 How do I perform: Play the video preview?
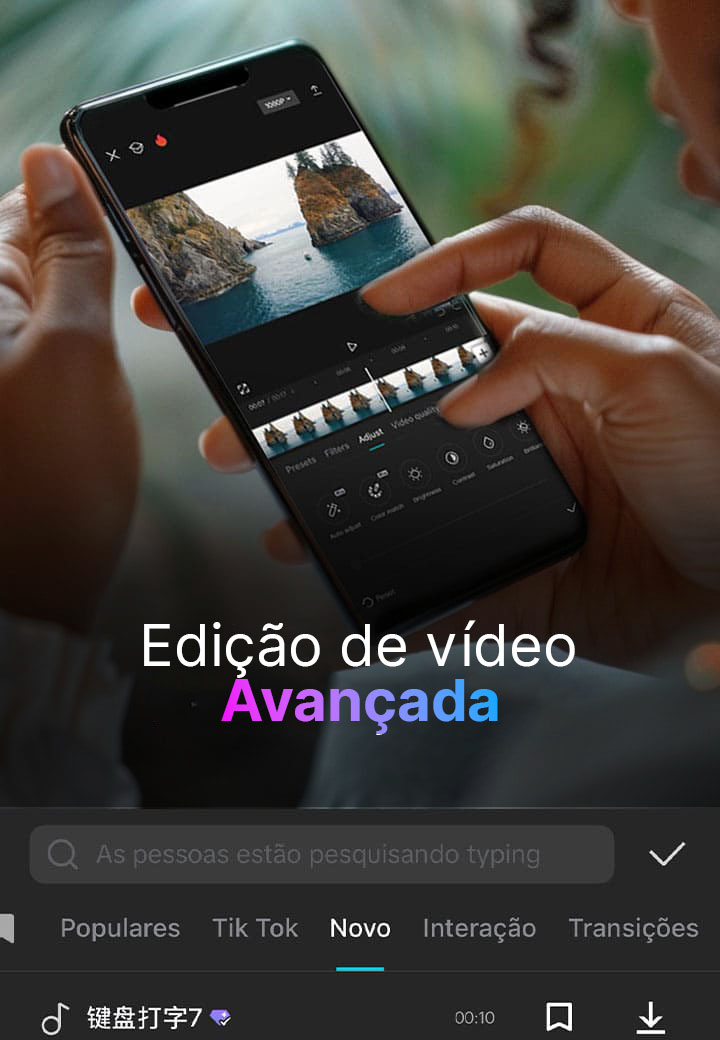[x=349, y=344]
